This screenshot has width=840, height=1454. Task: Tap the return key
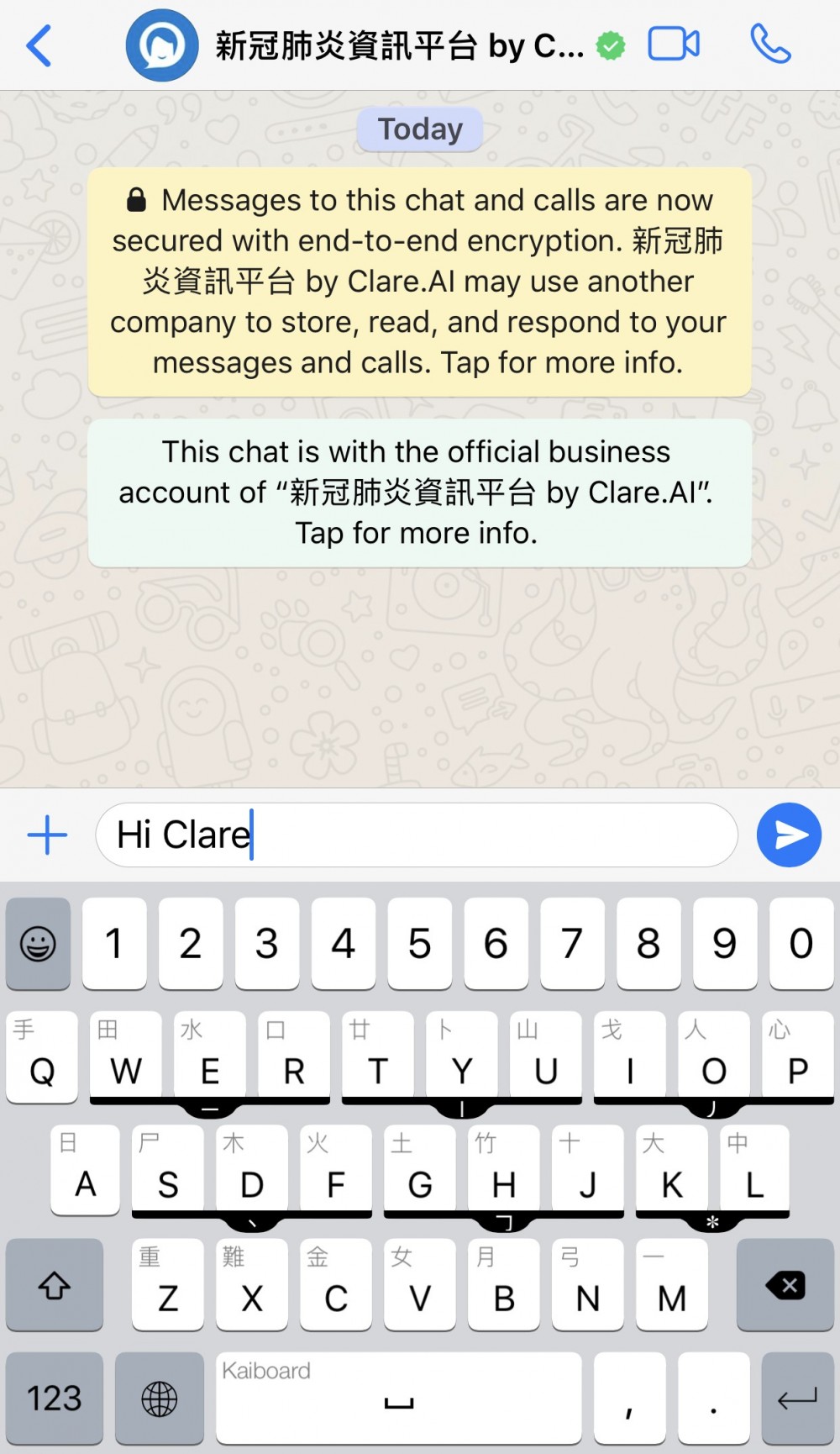(x=797, y=1399)
